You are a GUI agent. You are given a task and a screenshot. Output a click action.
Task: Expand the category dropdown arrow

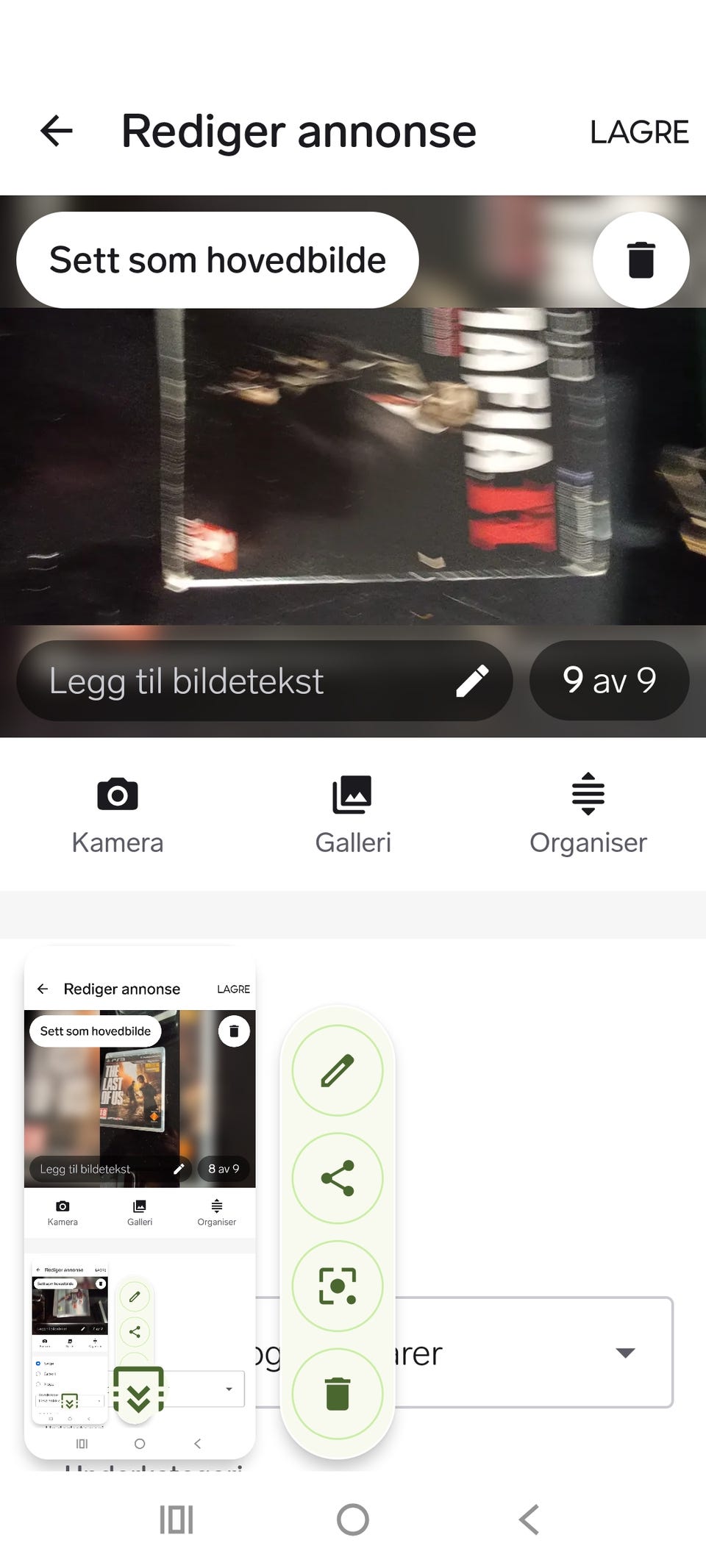coord(624,1353)
